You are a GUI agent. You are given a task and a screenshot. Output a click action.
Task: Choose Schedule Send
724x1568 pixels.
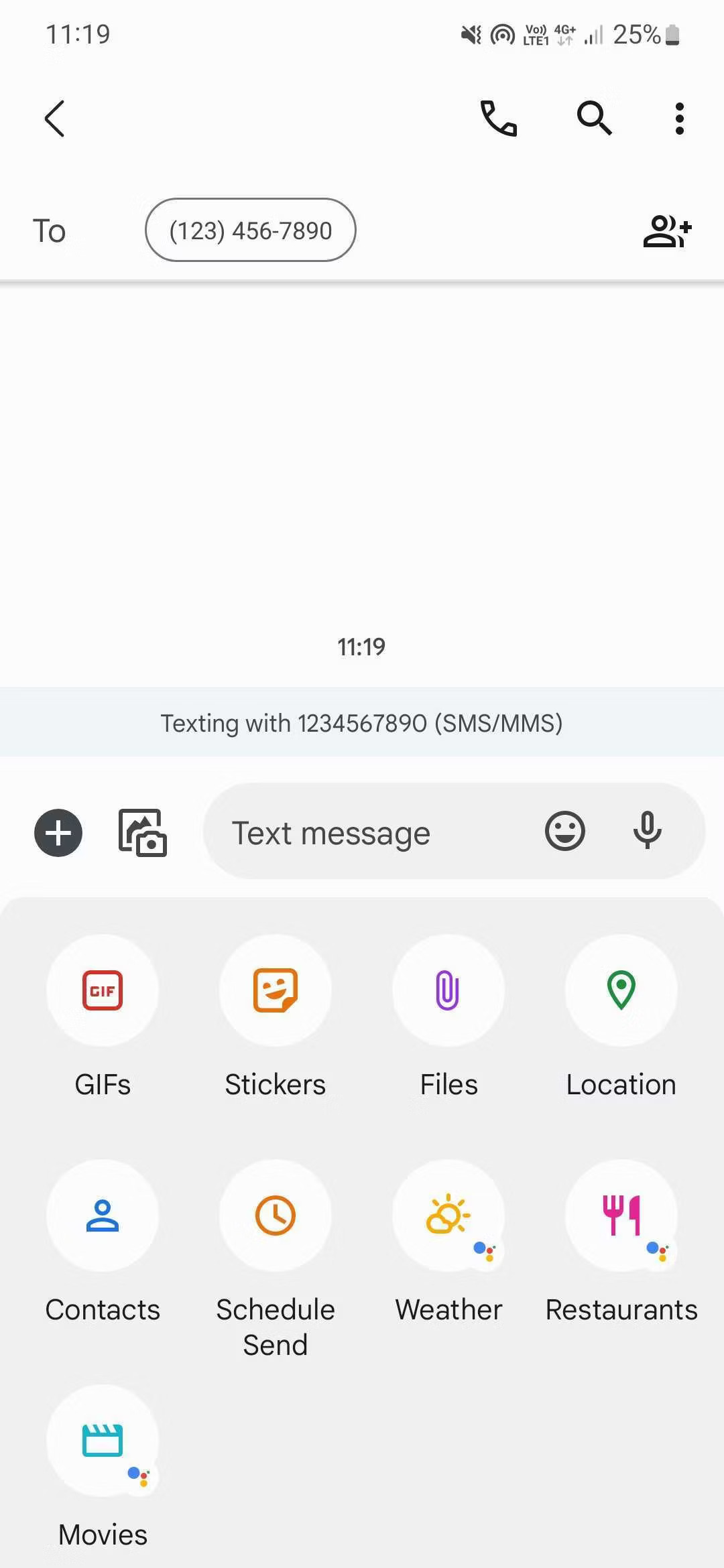coord(276,1216)
